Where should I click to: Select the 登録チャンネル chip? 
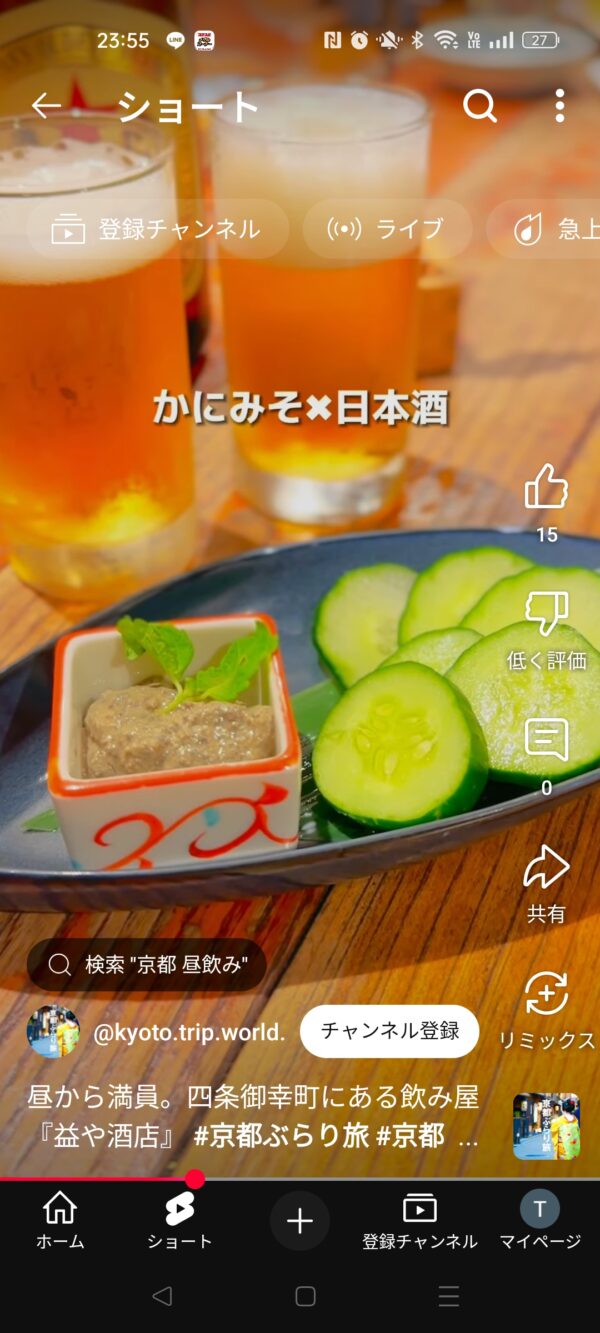(x=157, y=229)
